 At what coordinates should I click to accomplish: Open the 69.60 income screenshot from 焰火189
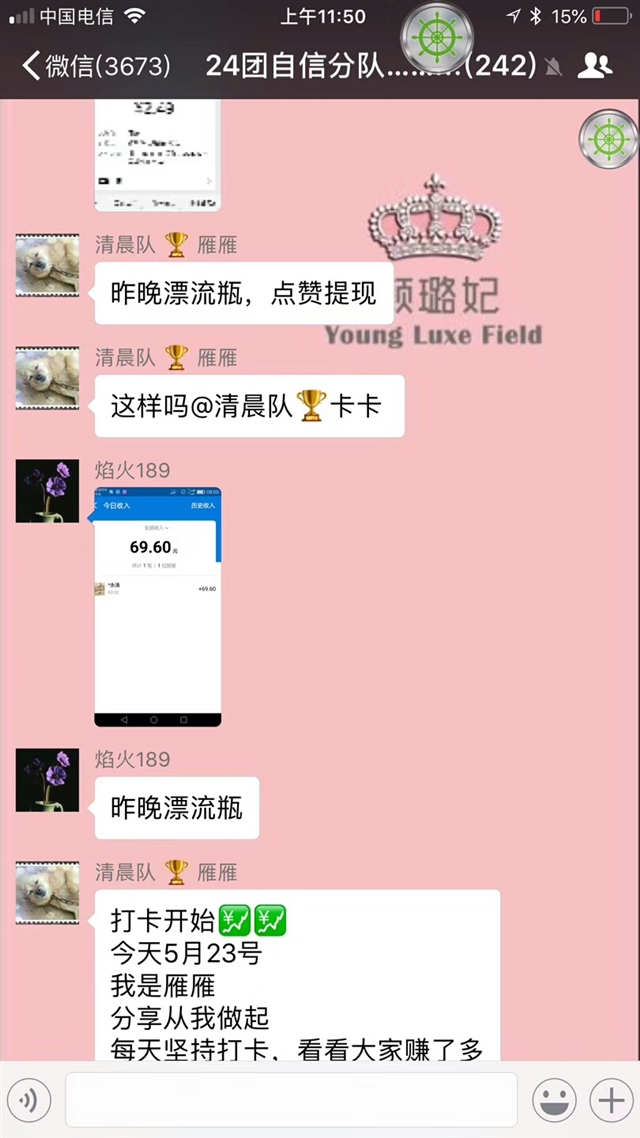click(157, 607)
